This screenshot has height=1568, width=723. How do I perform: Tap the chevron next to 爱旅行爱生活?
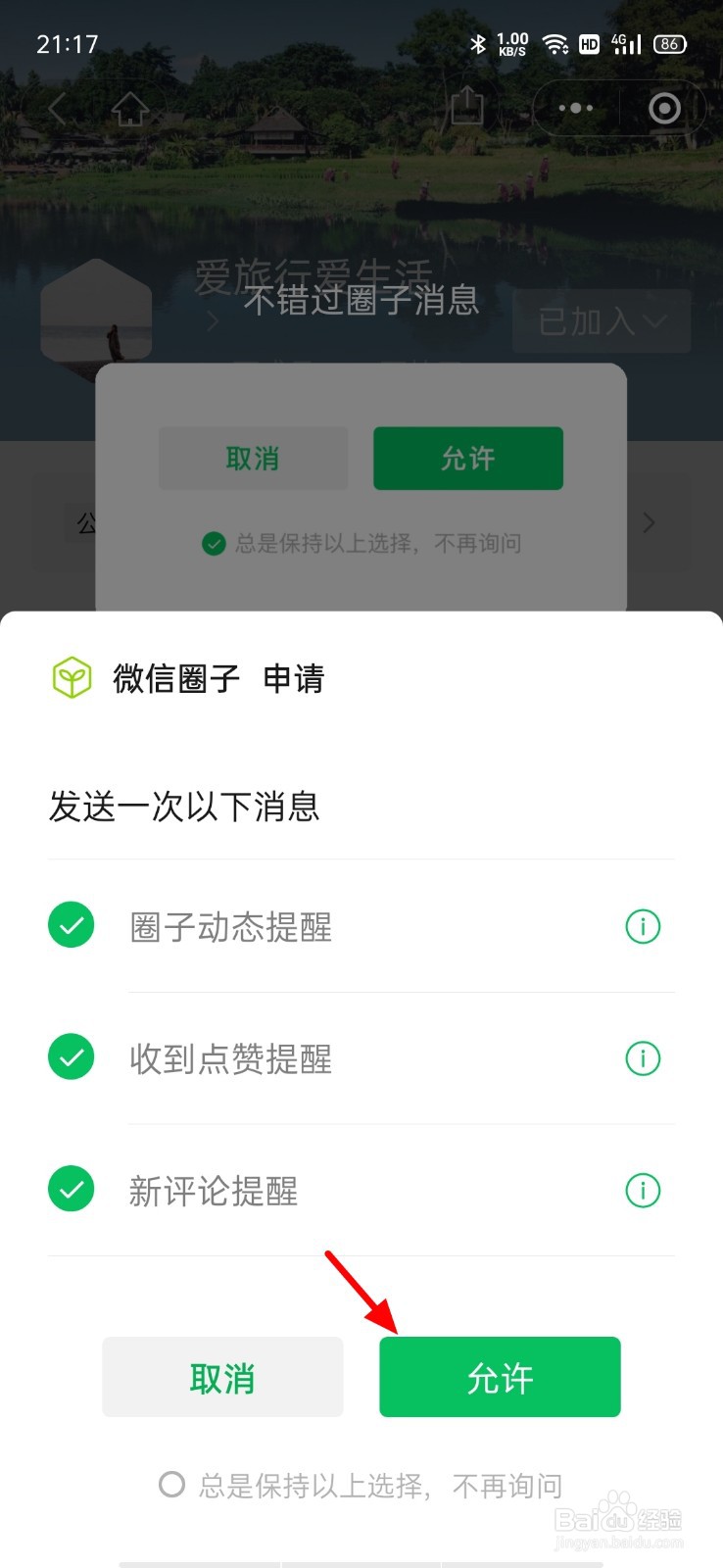click(214, 321)
